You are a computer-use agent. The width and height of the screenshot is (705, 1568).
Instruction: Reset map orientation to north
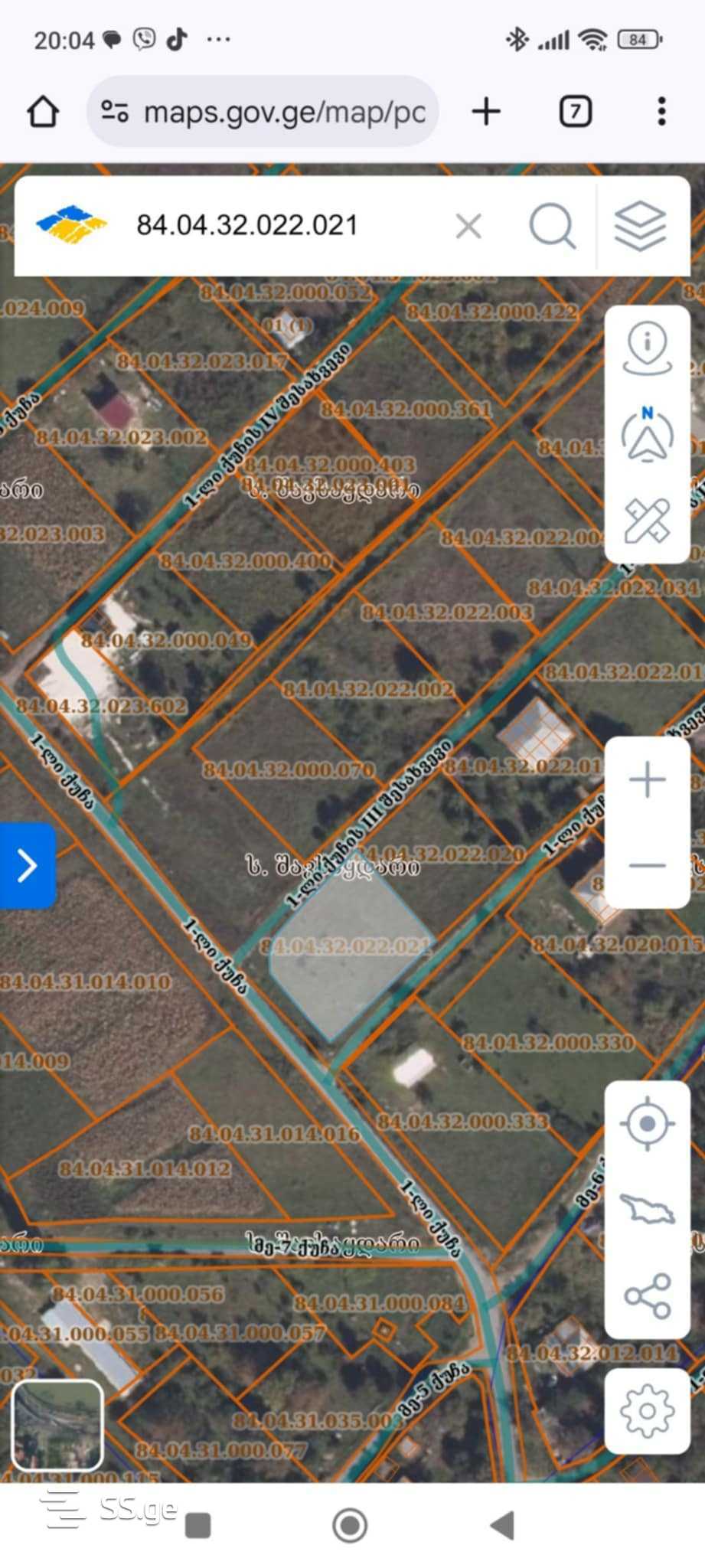(648, 435)
